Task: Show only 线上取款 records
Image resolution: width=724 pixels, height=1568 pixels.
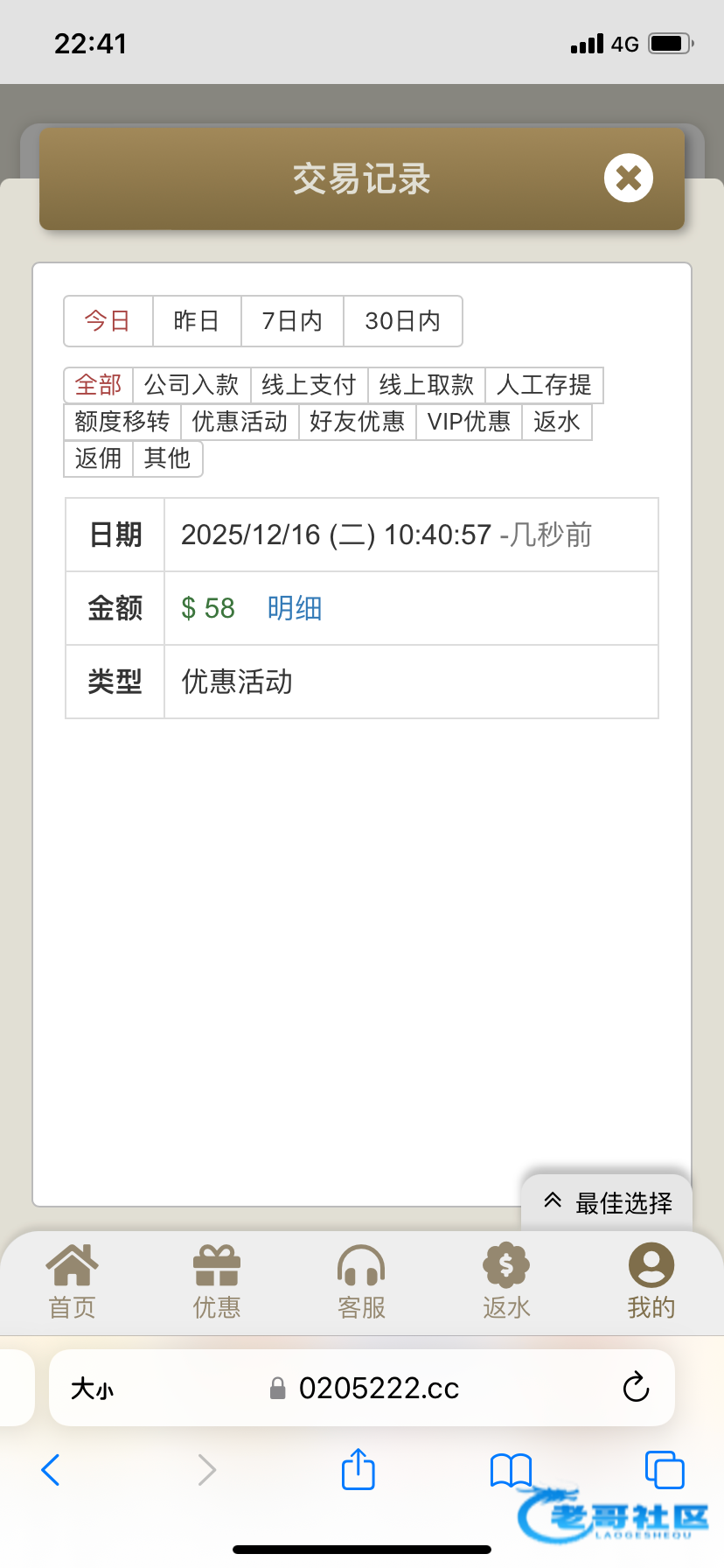Action: coord(426,385)
